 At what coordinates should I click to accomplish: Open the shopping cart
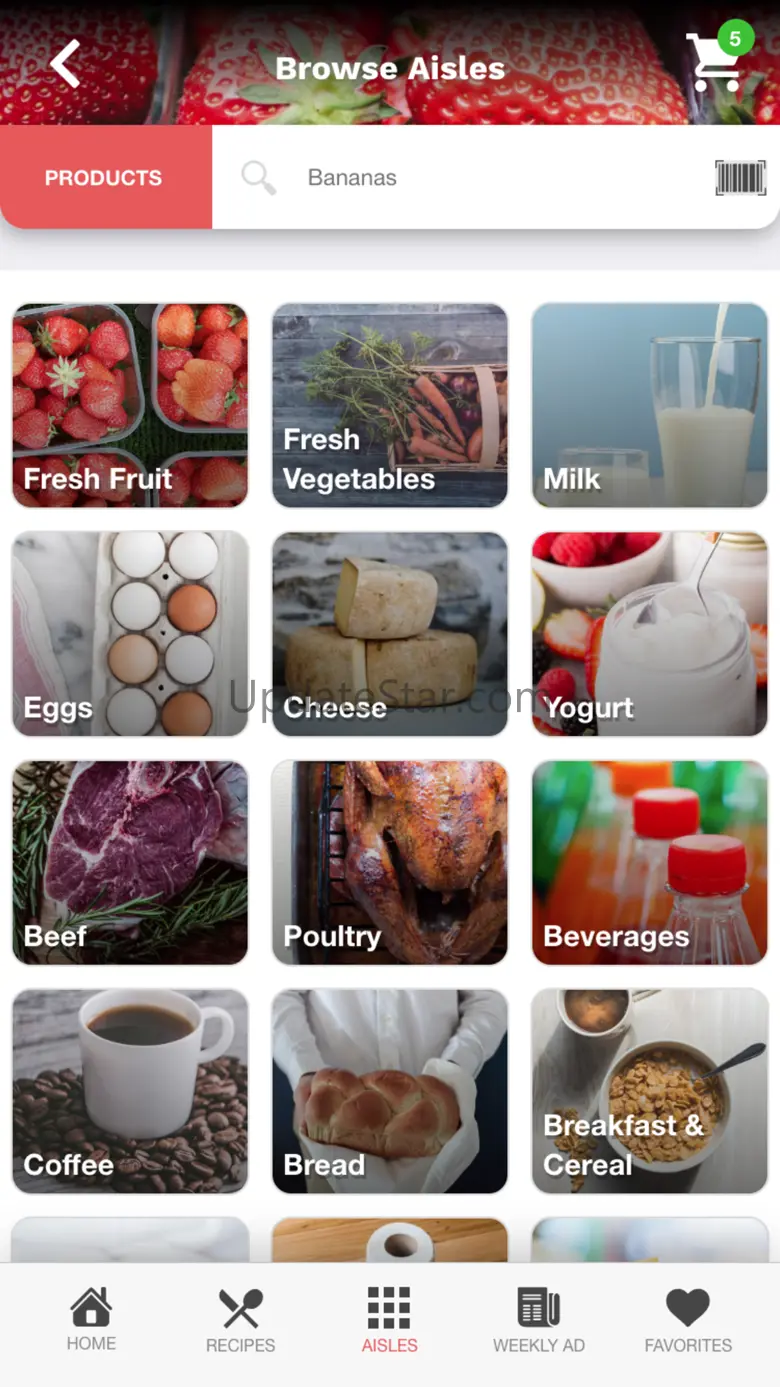716,62
